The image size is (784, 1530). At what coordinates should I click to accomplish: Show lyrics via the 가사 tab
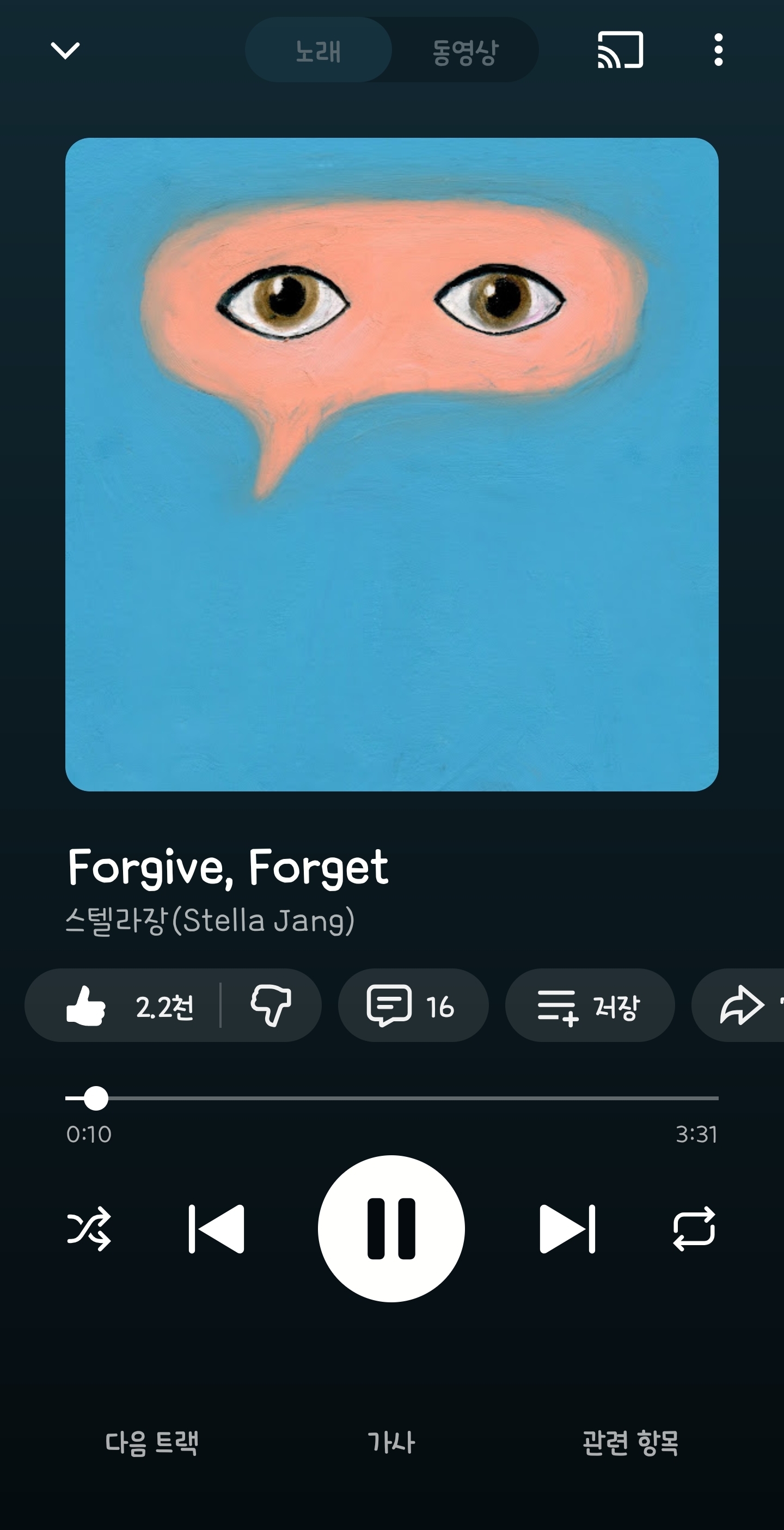pyautogui.click(x=391, y=1443)
